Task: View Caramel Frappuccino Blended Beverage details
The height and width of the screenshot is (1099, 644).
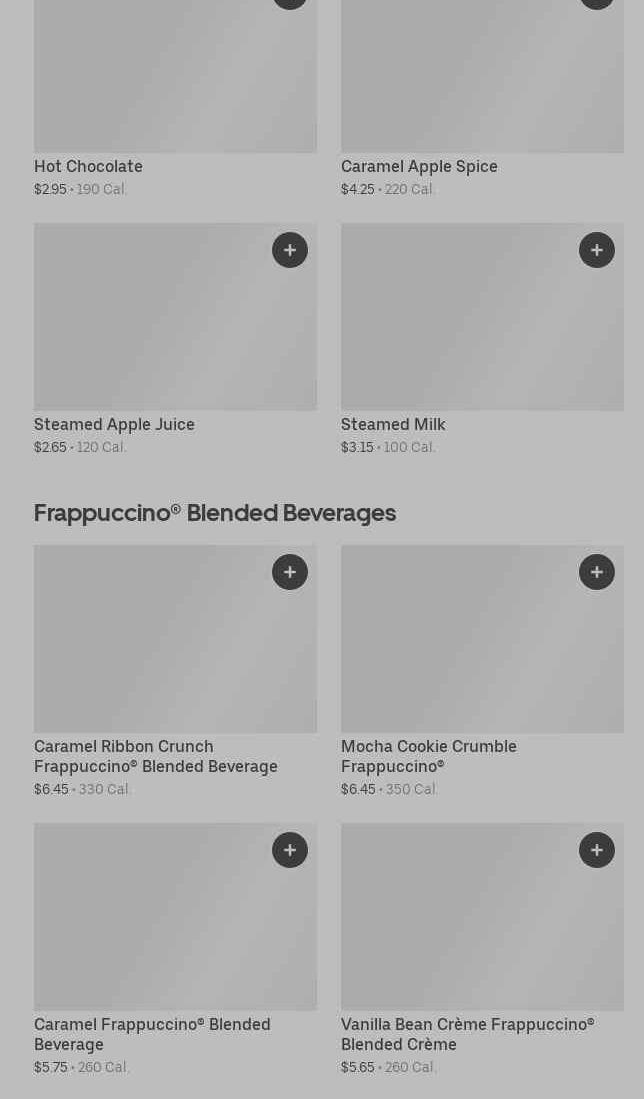Action: [152, 1034]
